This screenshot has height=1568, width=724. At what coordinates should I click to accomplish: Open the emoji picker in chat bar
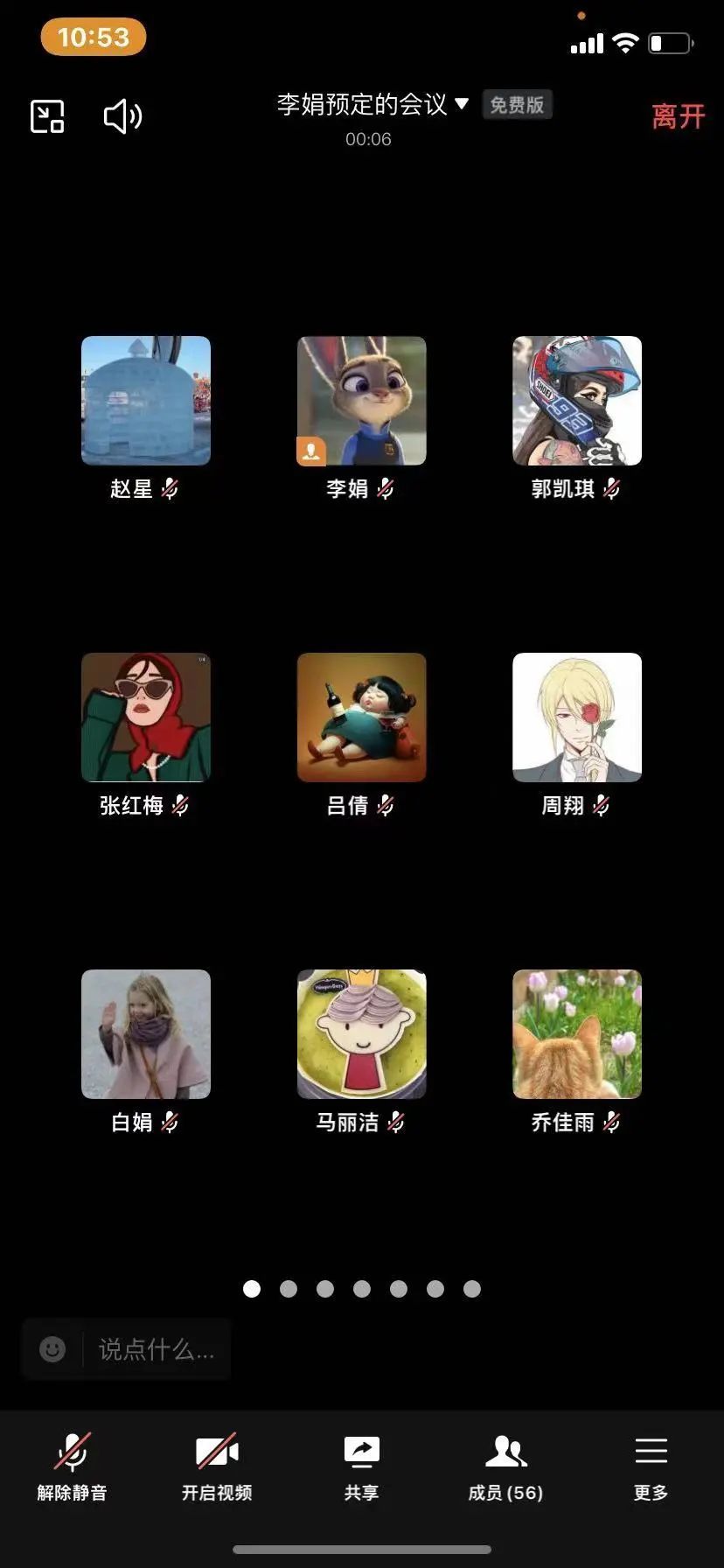[52, 1349]
